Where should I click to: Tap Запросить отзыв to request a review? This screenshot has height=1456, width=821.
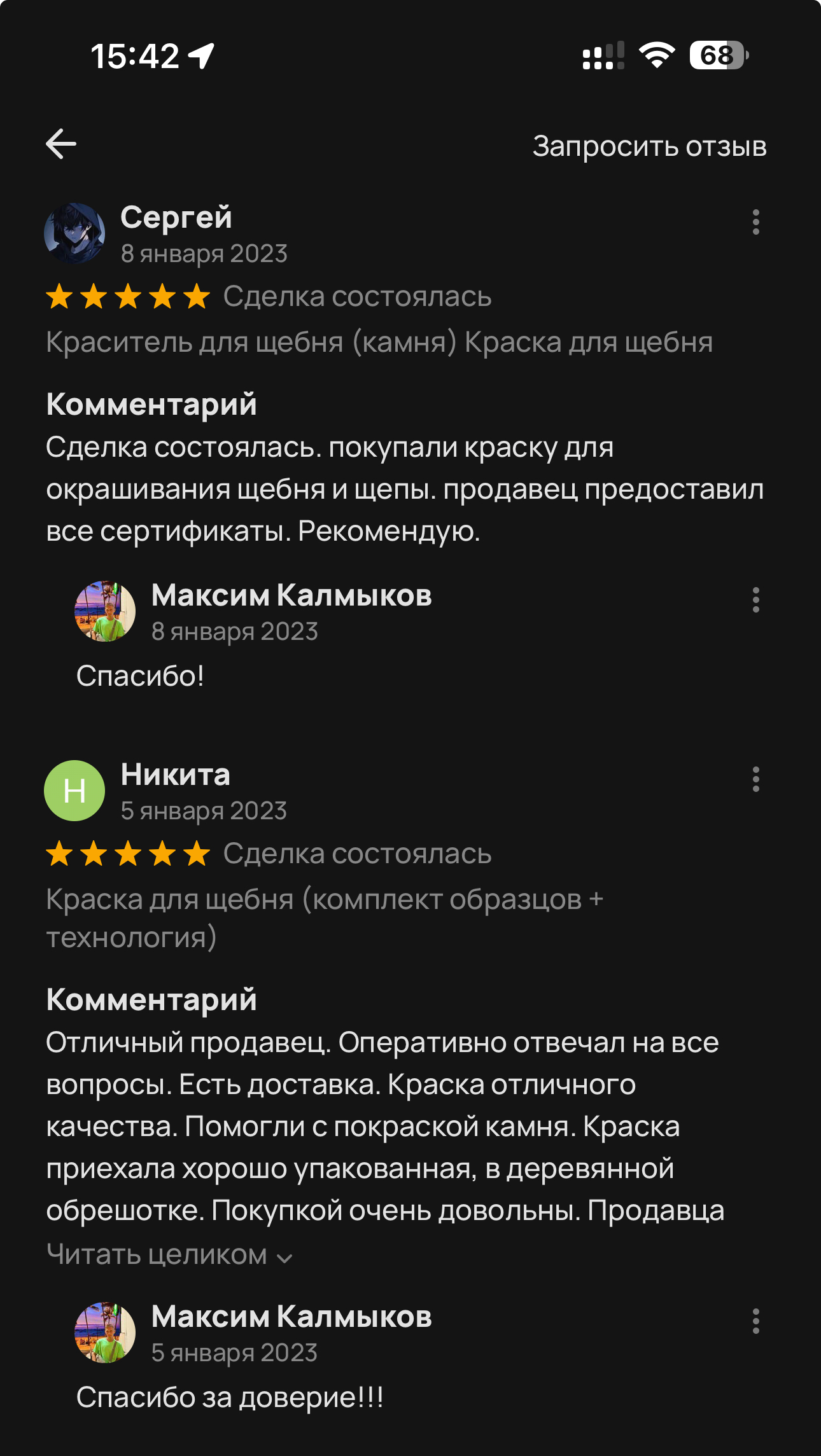coord(649,146)
